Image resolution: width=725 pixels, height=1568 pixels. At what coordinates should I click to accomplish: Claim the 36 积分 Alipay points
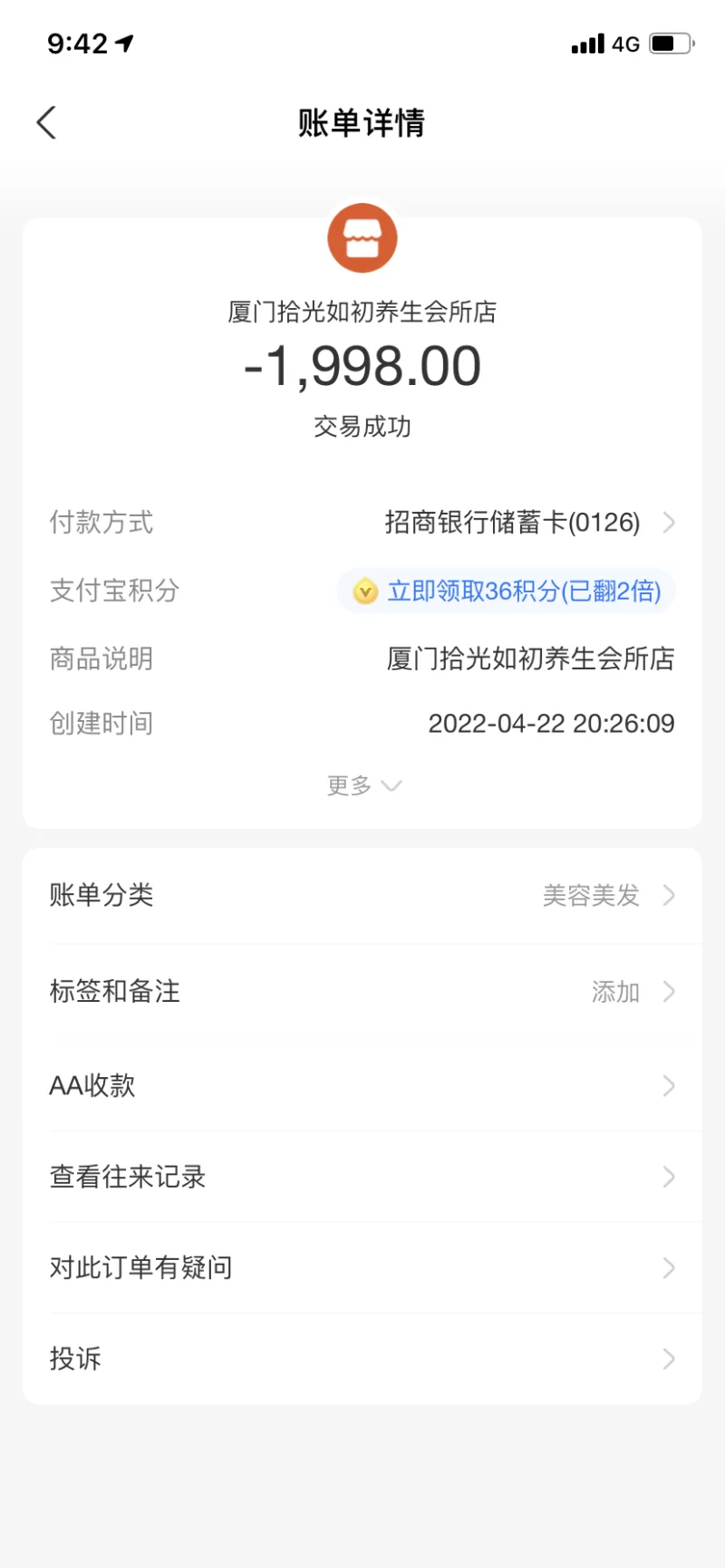(507, 592)
